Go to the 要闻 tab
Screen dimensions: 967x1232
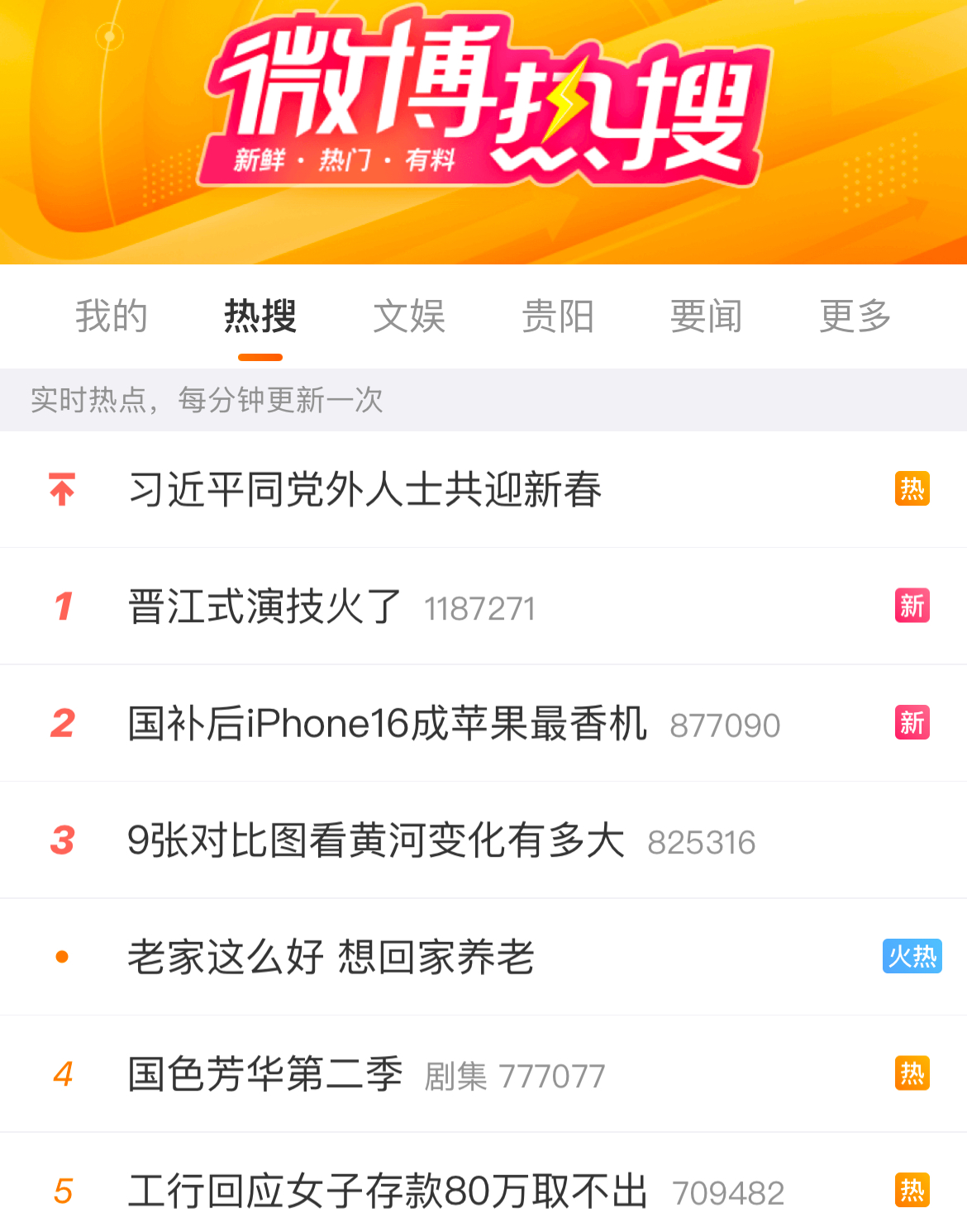pos(707,316)
